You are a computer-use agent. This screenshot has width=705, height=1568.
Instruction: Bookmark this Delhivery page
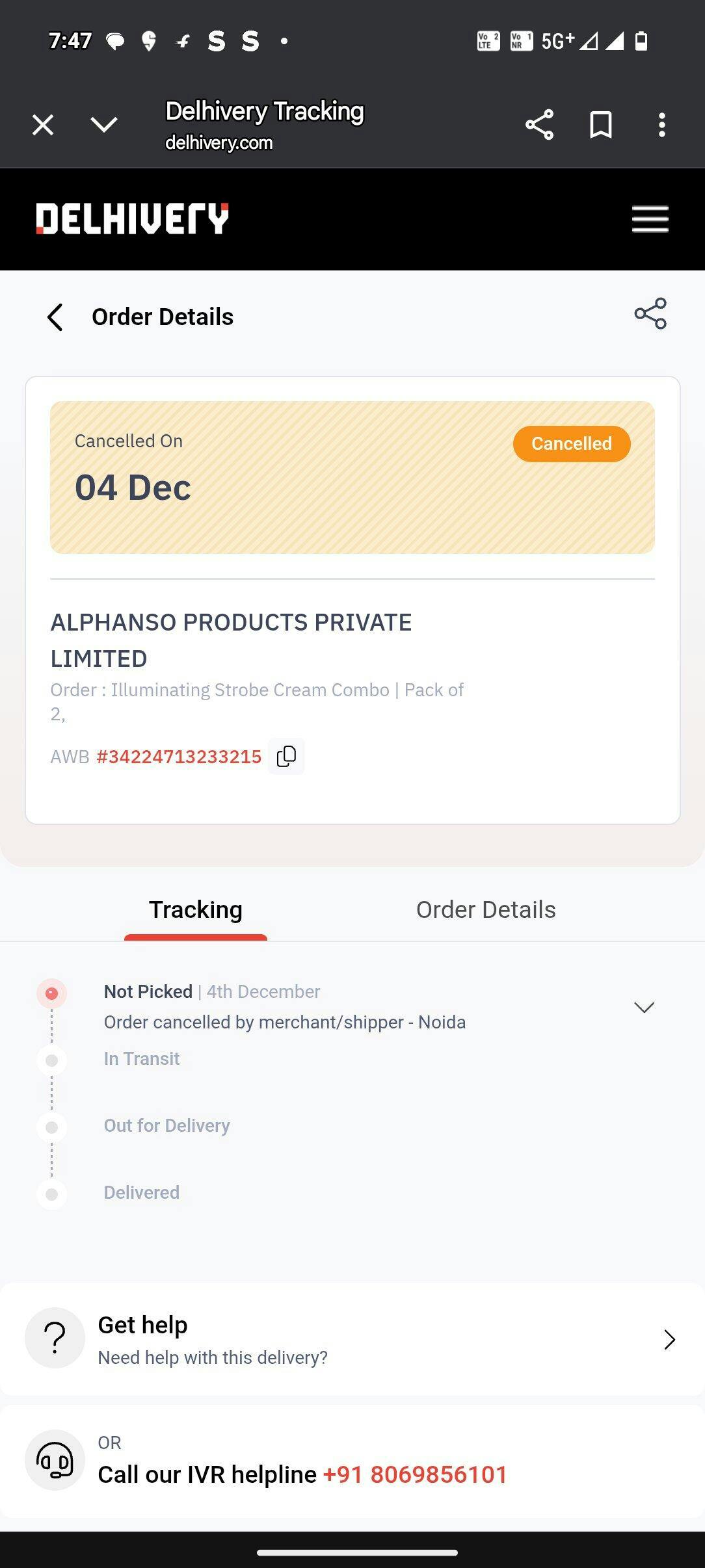(x=600, y=125)
